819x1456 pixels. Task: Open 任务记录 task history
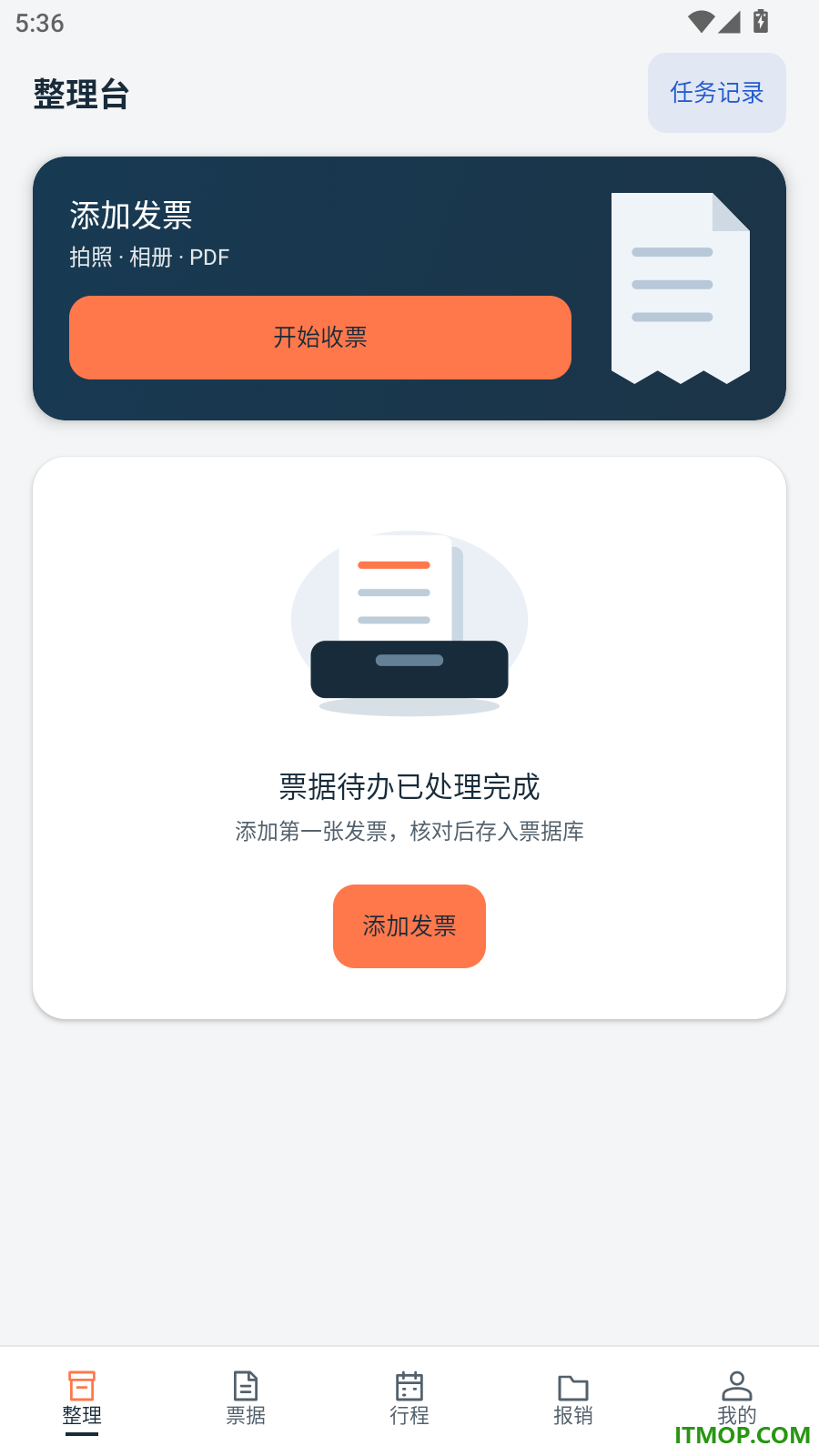pyautogui.click(x=717, y=93)
